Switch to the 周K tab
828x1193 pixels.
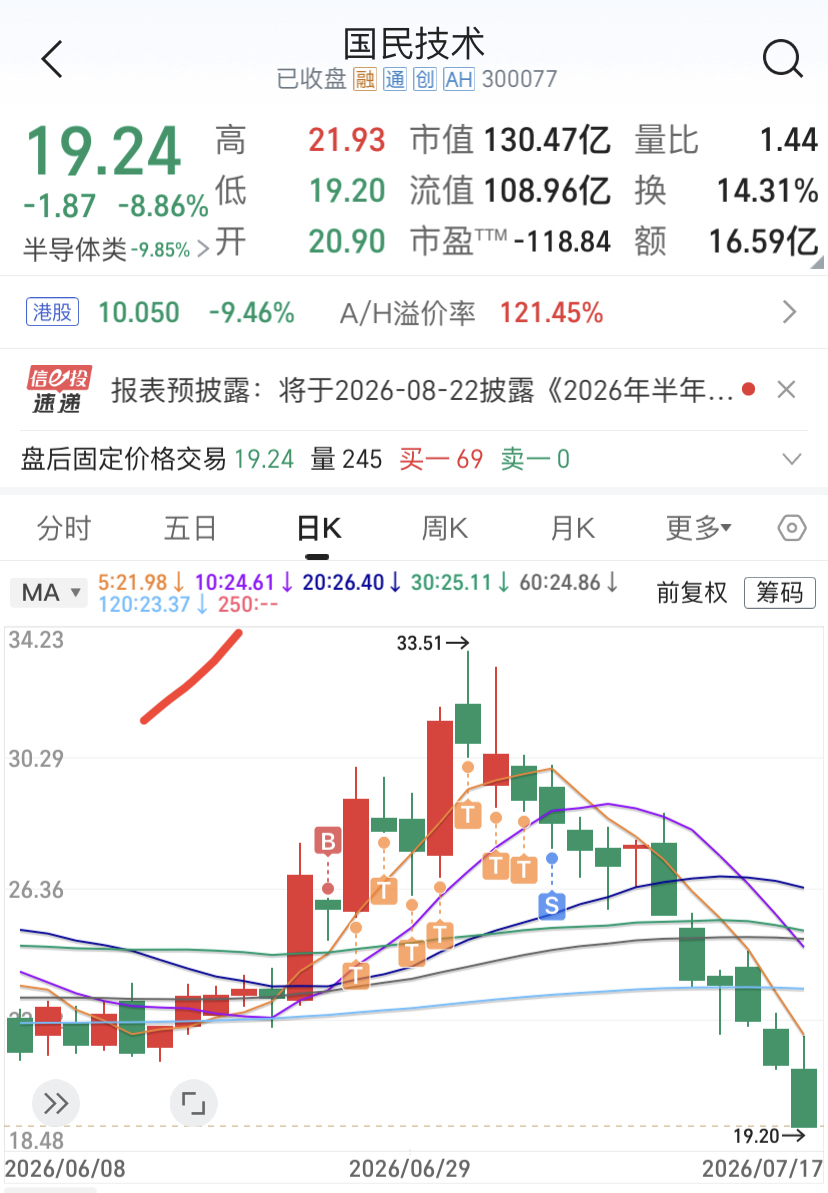[x=445, y=528]
